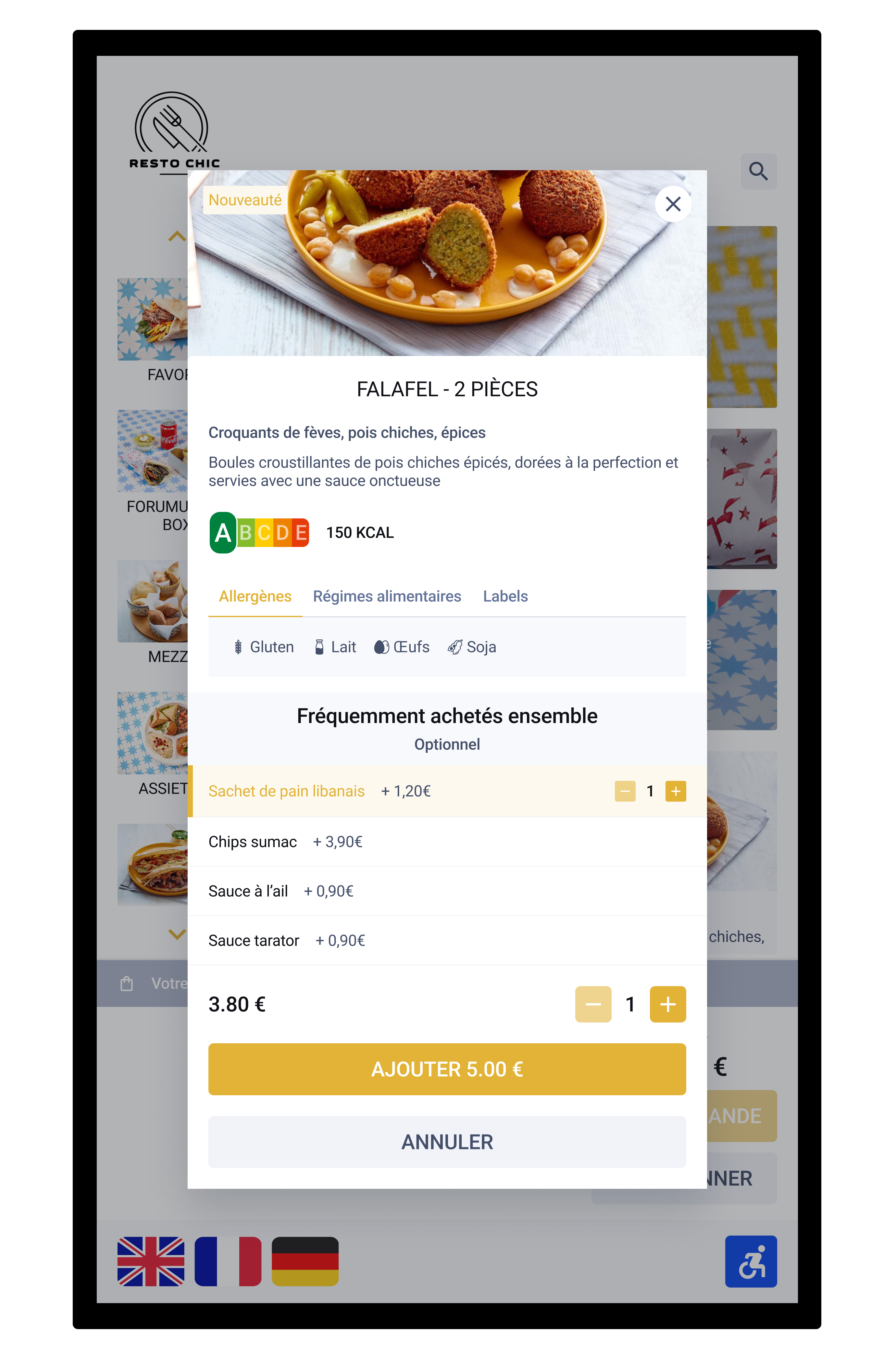This screenshot has width=896, height=1359.
Task: Decrease Sachet de pain libanais quantity
Action: (625, 791)
